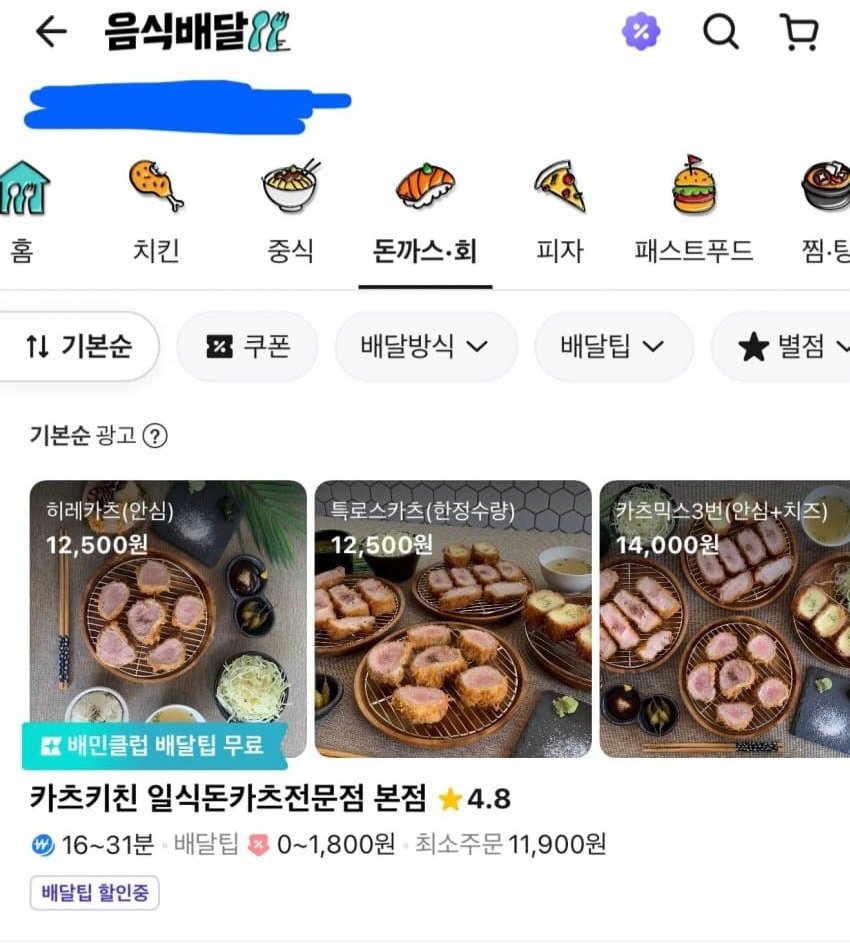The height and width of the screenshot is (951, 850).
Task: Open the purple discount coupon icon
Action: coord(641,32)
